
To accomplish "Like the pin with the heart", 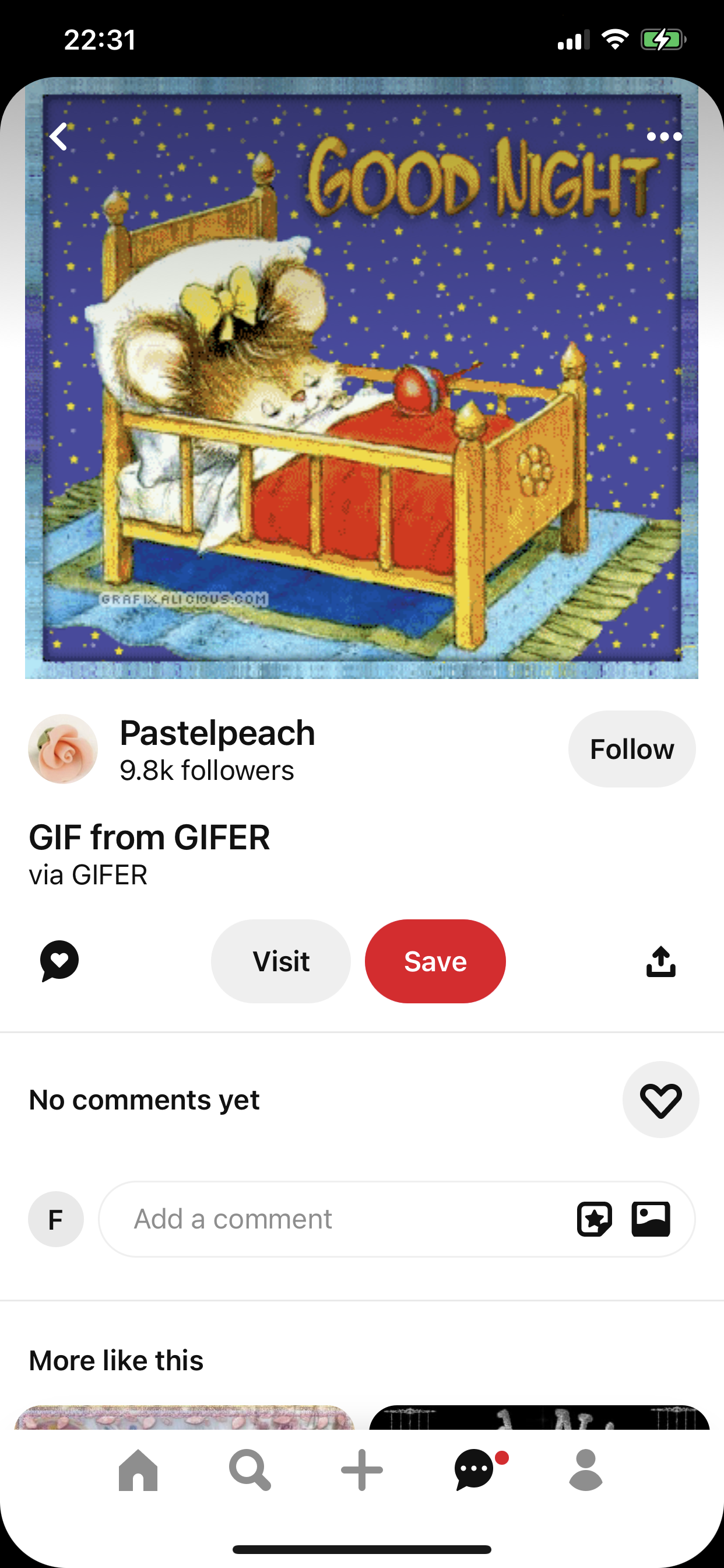I will (660, 1100).
